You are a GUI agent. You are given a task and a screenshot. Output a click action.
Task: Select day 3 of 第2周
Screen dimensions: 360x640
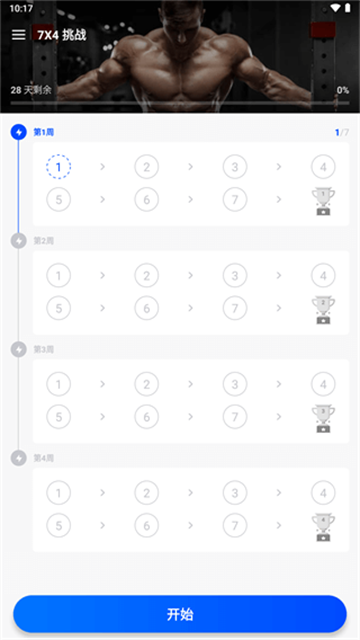235,276
